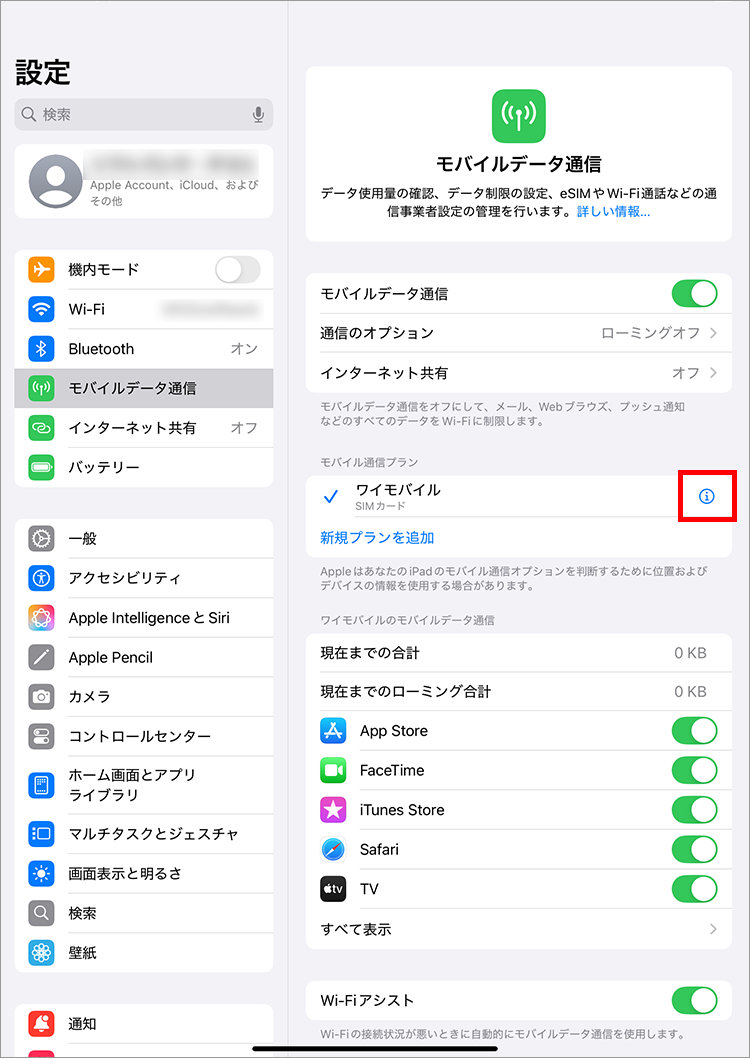Image resolution: width=750 pixels, height=1058 pixels.
Task: Tap 新規プランを追加
Action: click(x=377, y=538)
